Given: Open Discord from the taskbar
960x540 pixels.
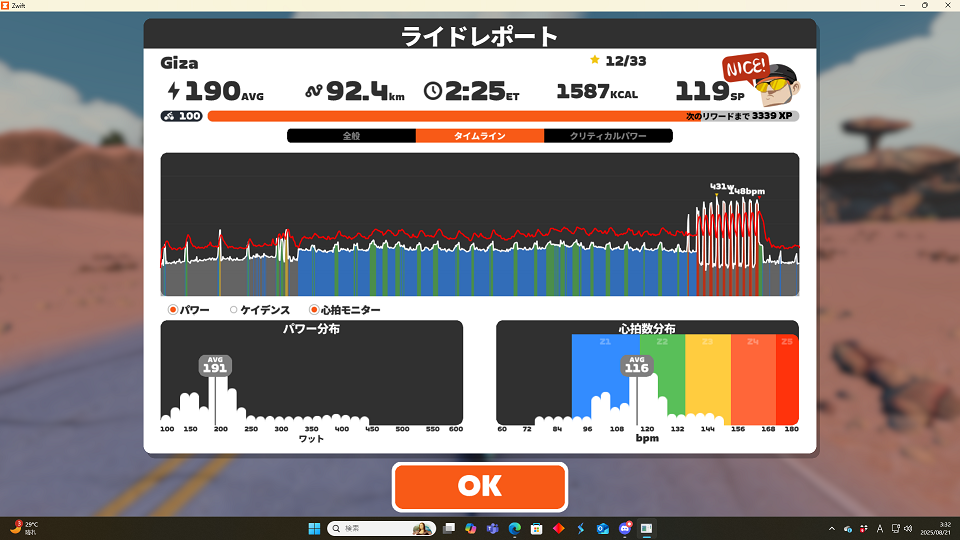Looking at the screenshot, I should tap(625, 527).
